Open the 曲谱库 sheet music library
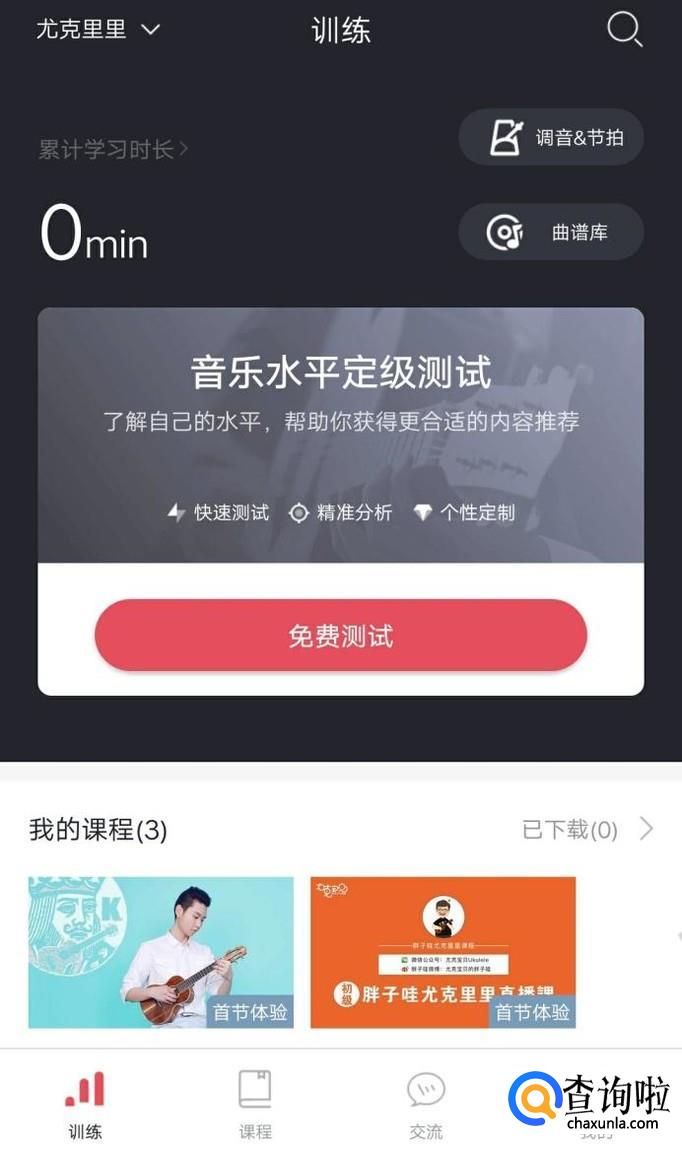 551,232
